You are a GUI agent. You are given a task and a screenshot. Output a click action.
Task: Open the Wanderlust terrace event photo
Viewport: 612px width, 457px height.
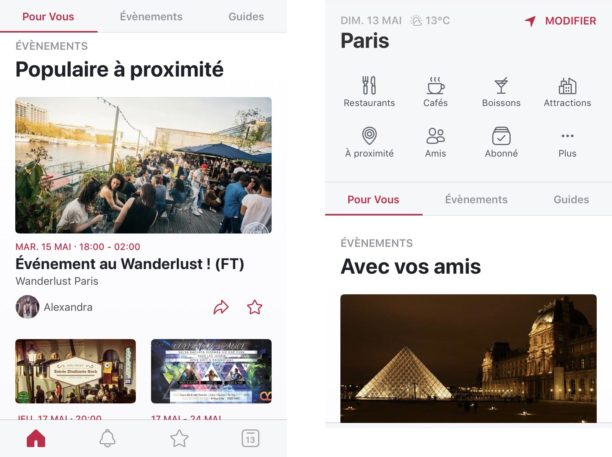(x=143, y=165)
